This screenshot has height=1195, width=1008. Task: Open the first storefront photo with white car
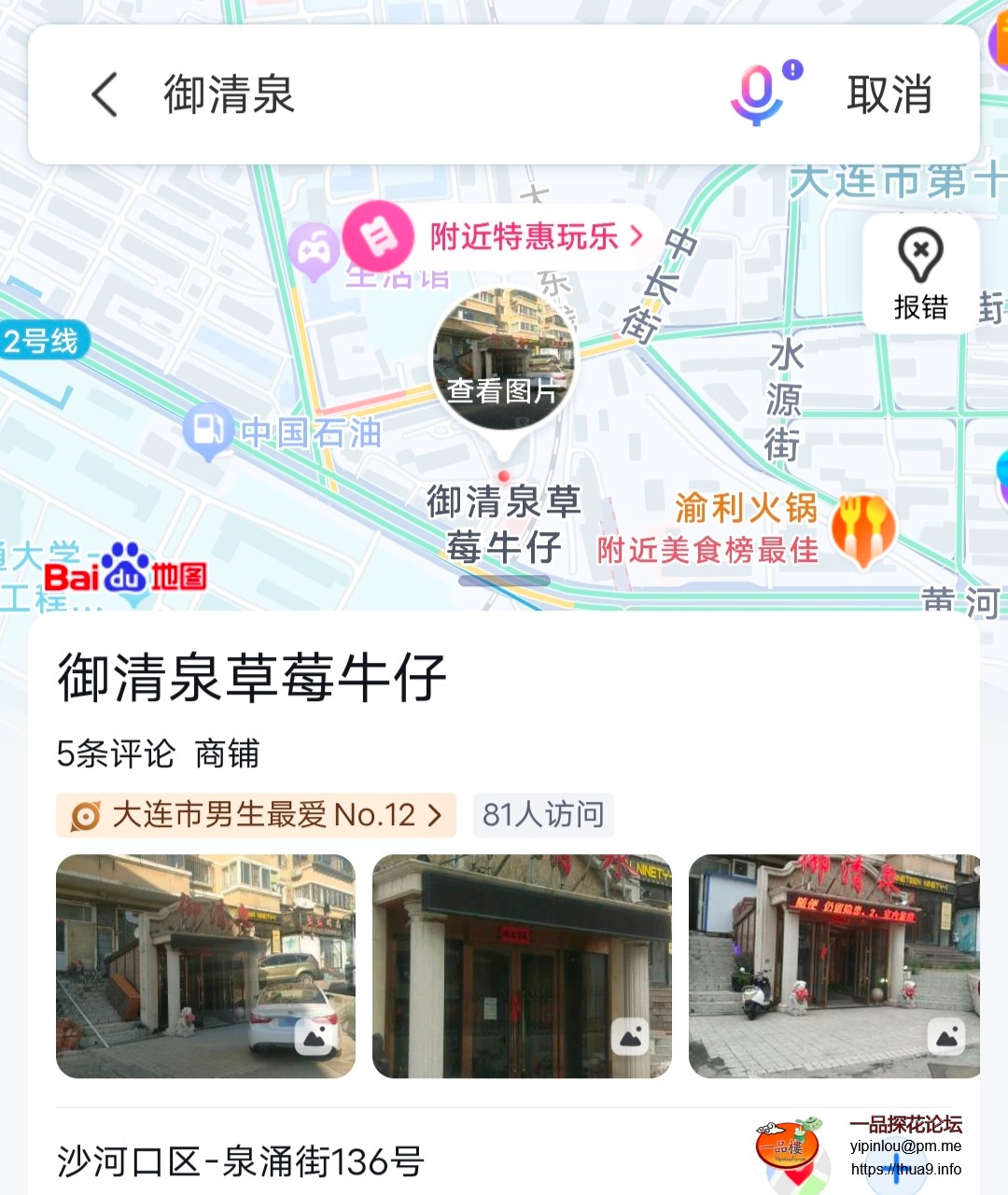205,966
